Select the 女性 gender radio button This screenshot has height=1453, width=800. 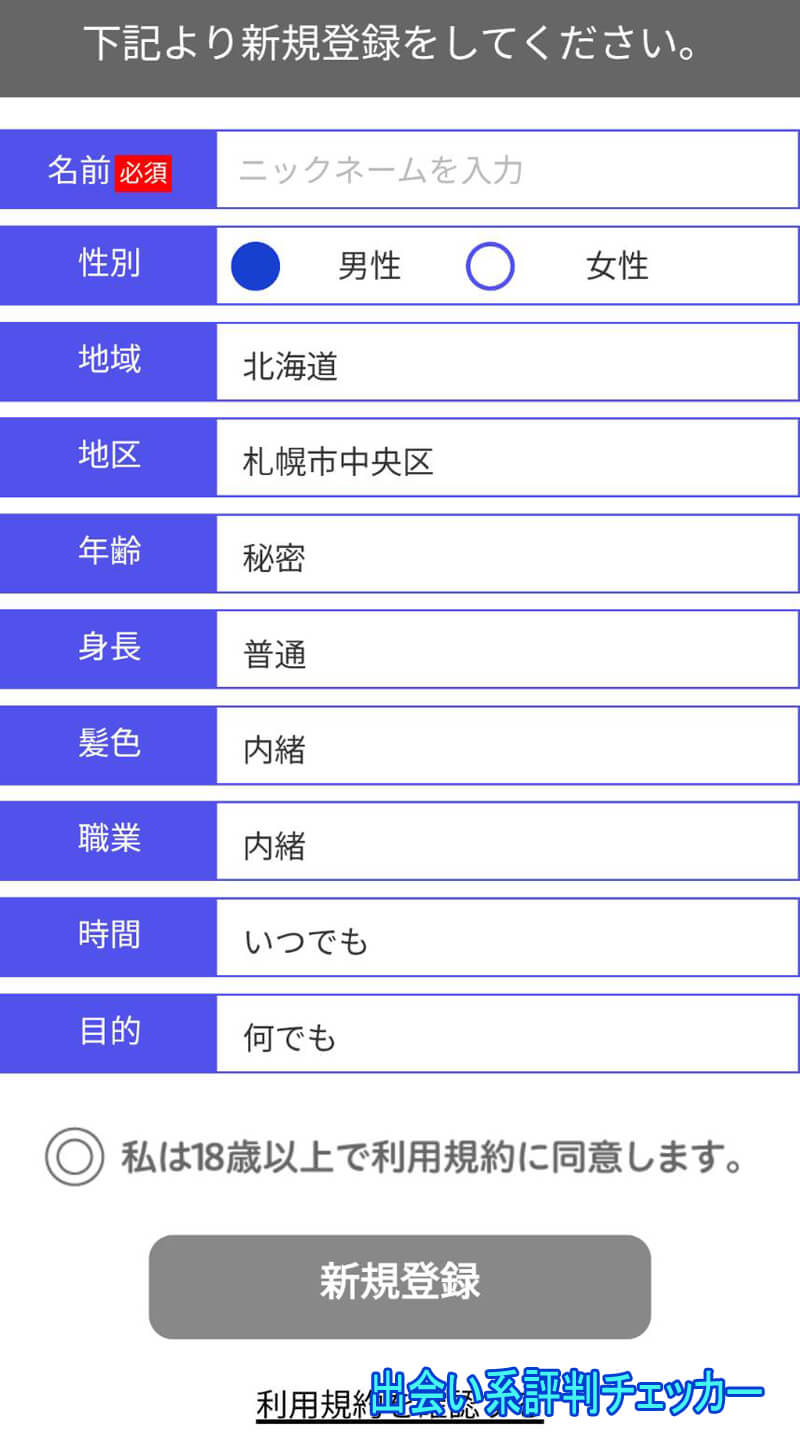[489, 265]
